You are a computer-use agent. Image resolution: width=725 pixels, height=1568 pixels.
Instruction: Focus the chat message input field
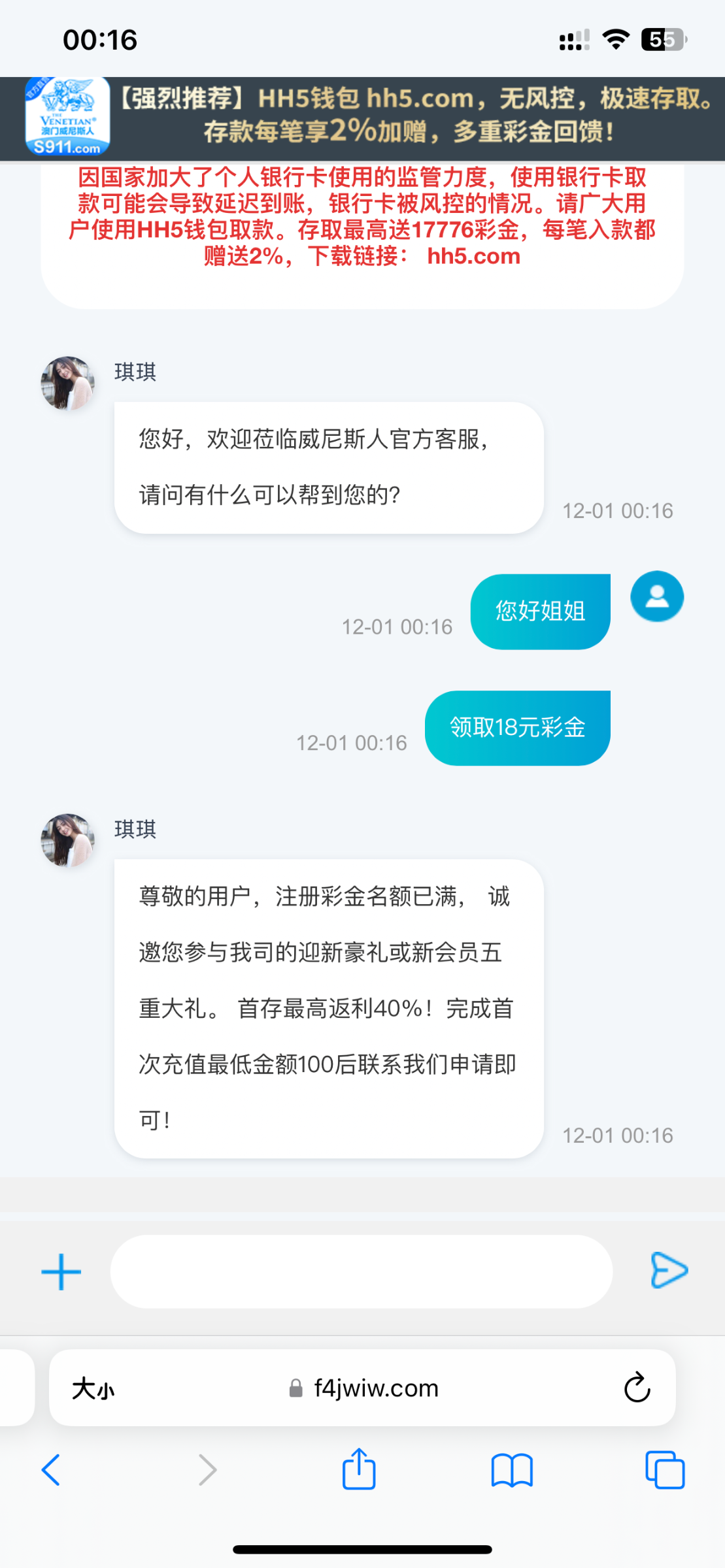pyautogui.click(x=361, y=1271)
